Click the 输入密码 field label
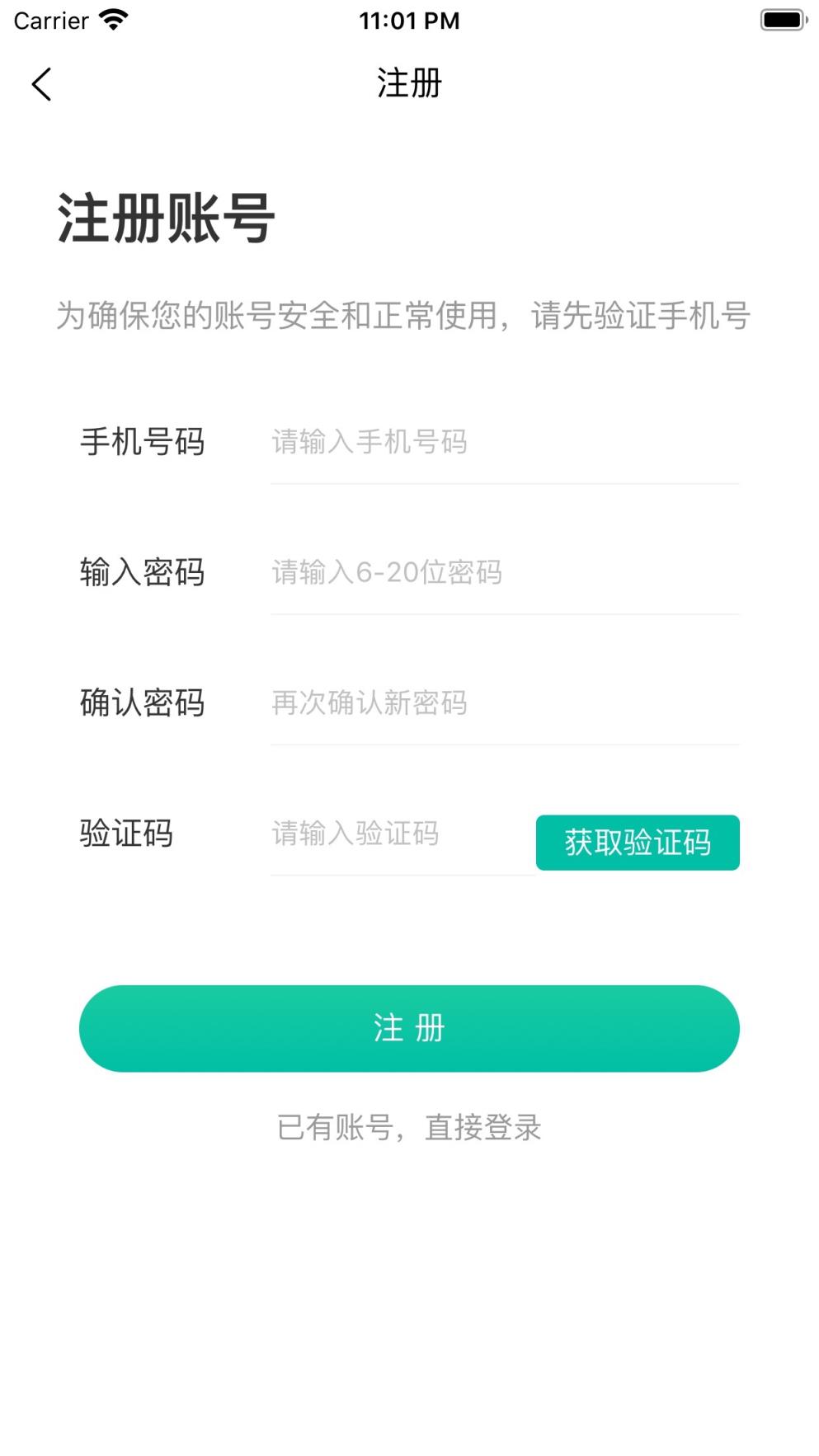This screenshot has height=1456, width=819. pos(143,573)
